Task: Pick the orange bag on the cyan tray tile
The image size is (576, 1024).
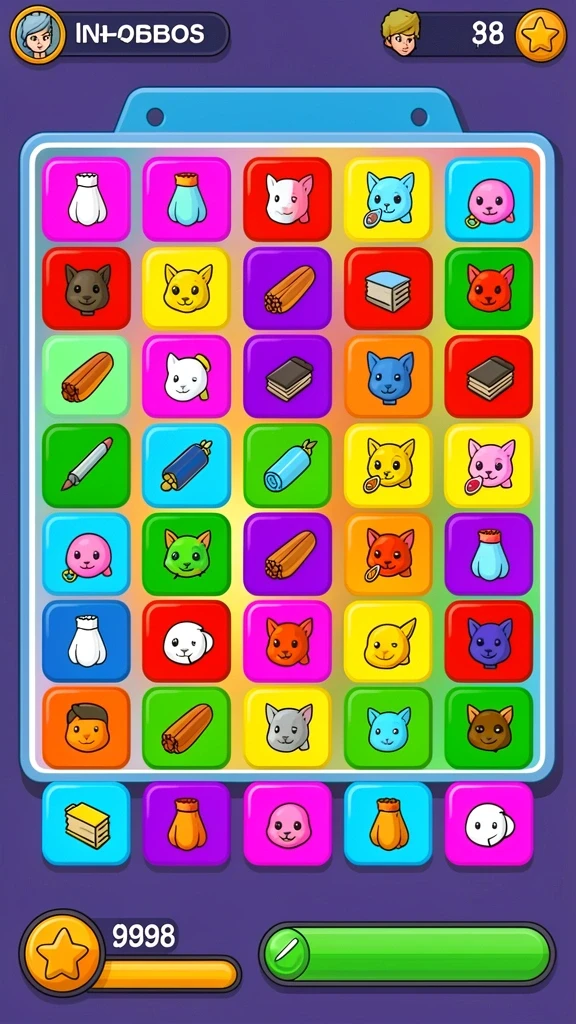Action: pos(389,824)
